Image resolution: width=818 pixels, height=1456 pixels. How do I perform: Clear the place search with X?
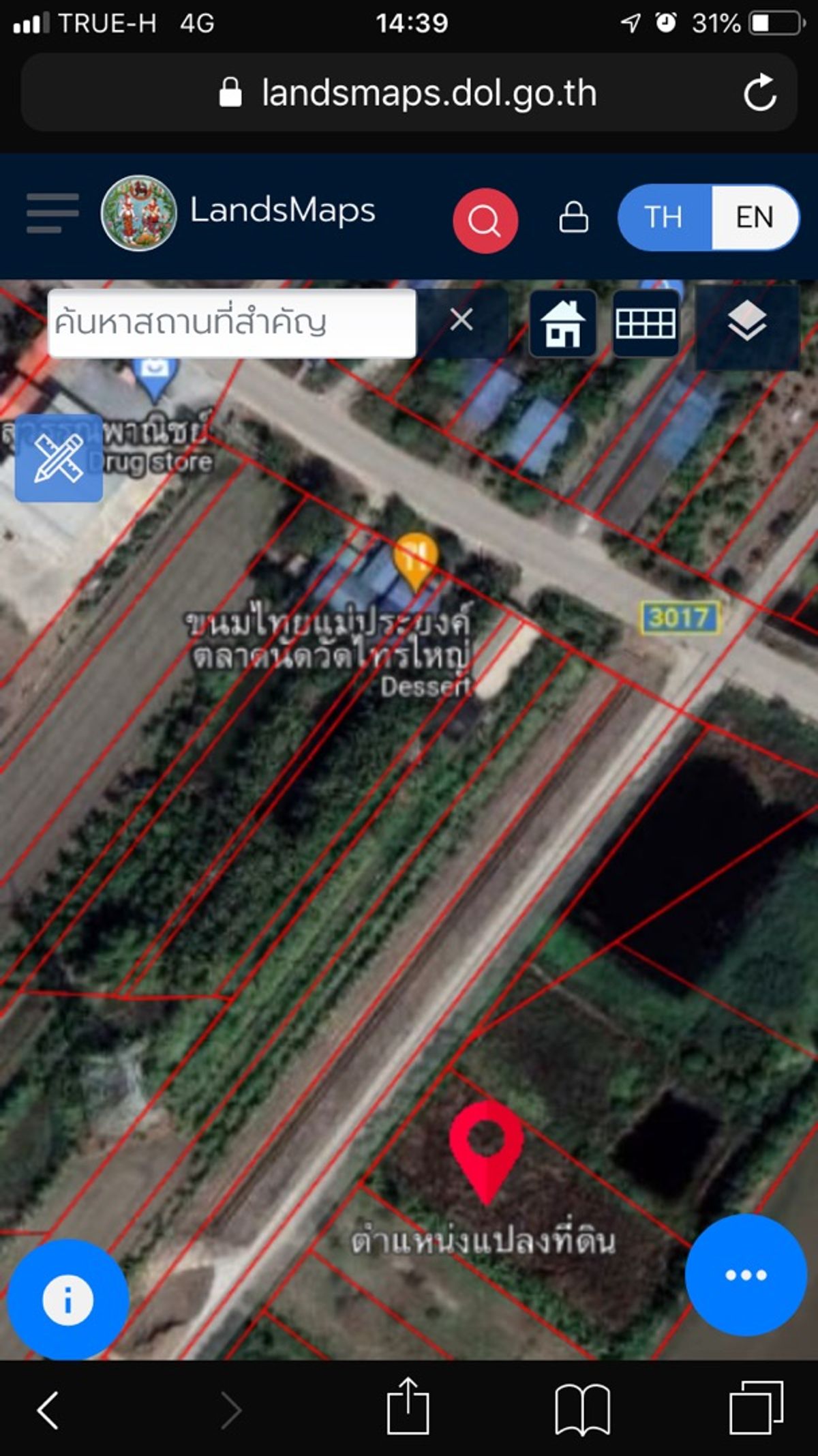461,319
